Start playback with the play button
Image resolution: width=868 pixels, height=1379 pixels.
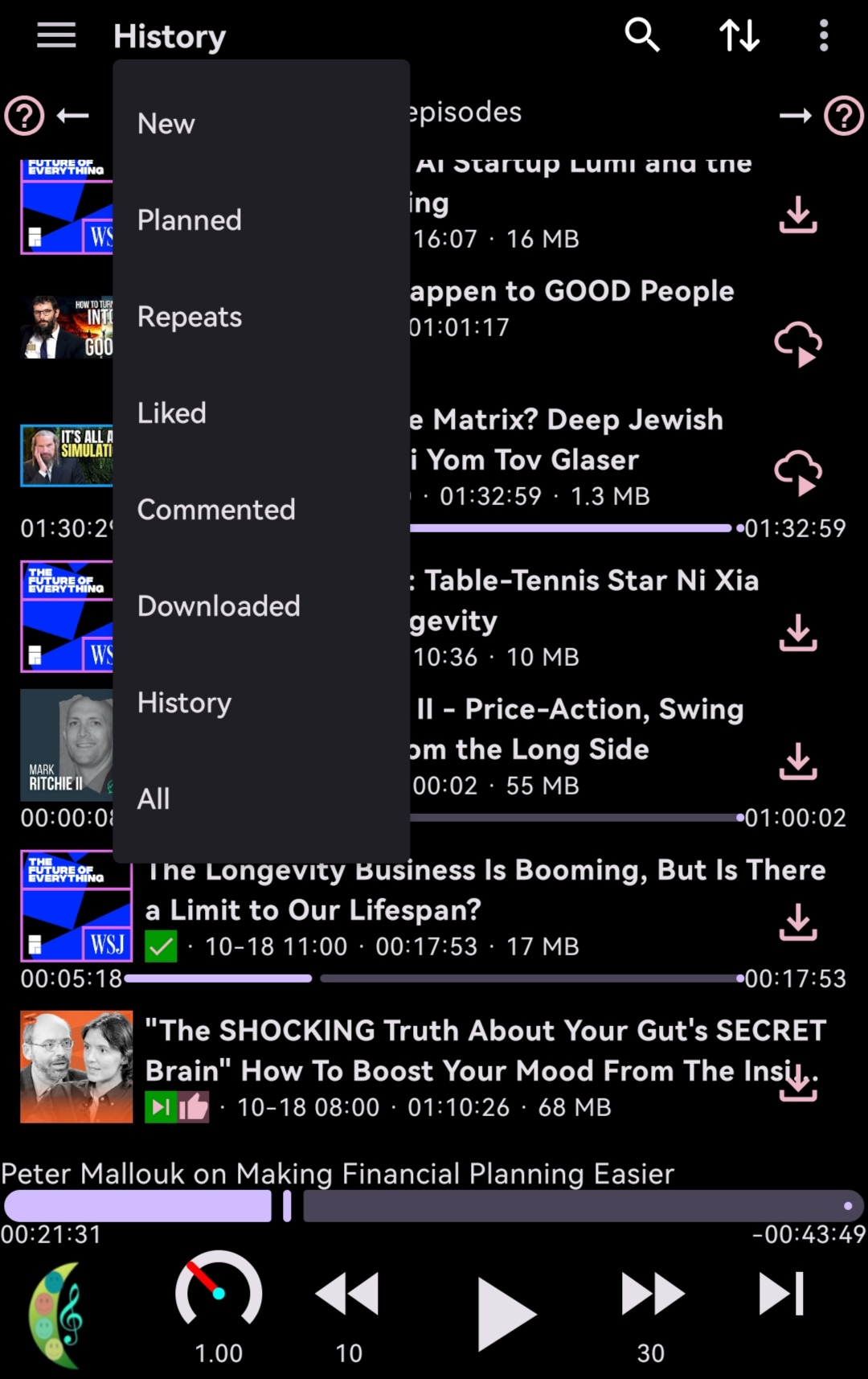[x=506, y=1312]
